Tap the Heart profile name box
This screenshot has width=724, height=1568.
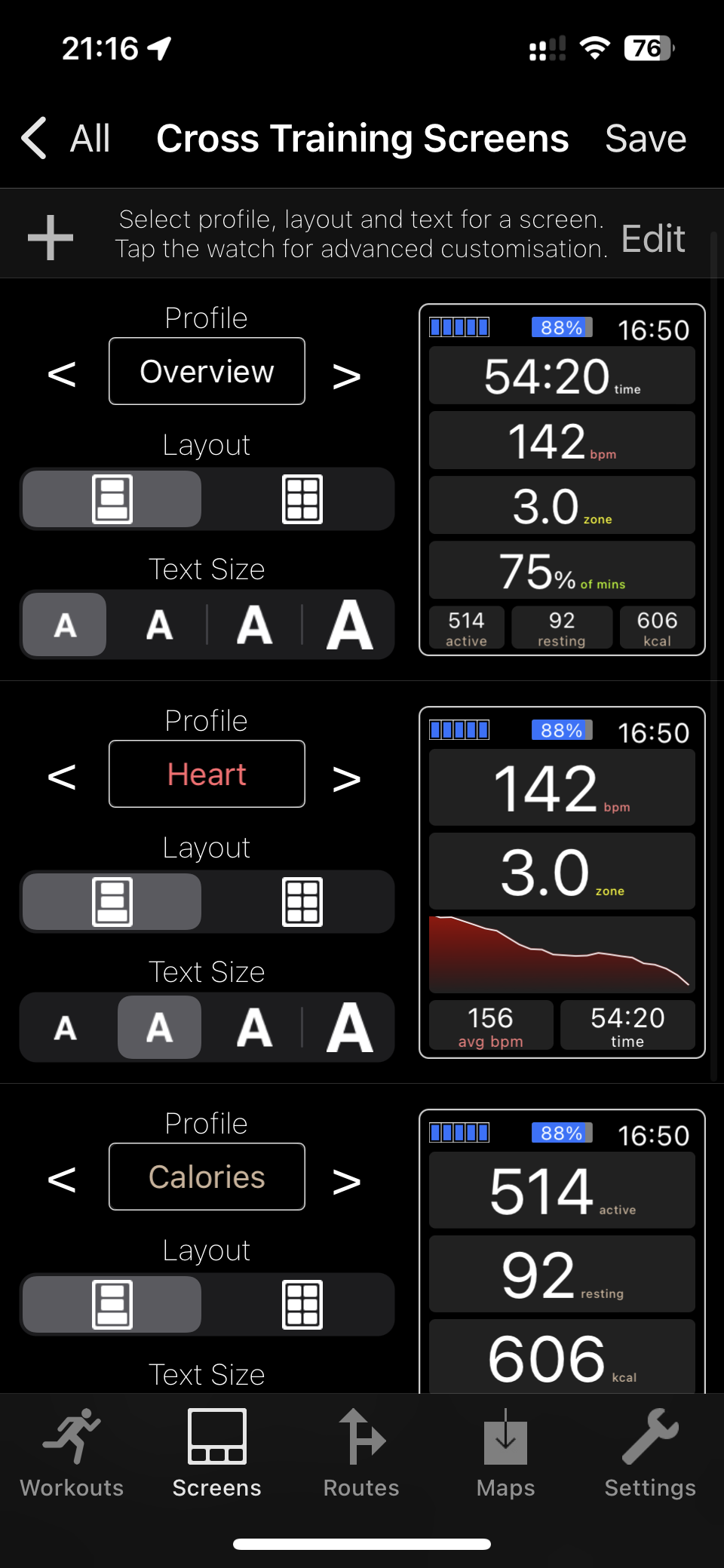[207, 774]
